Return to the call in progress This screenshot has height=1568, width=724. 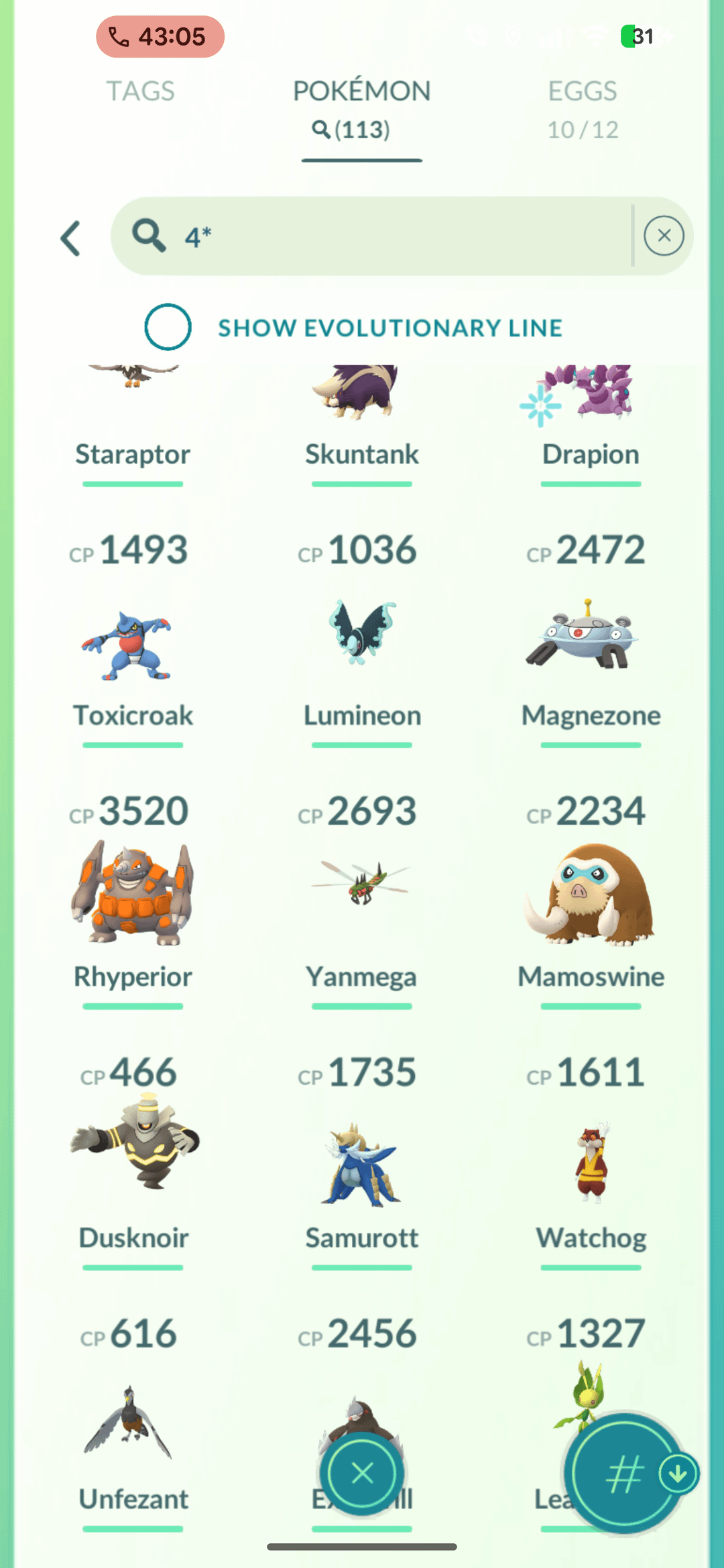pyautogui.click(x=160, y=36)
